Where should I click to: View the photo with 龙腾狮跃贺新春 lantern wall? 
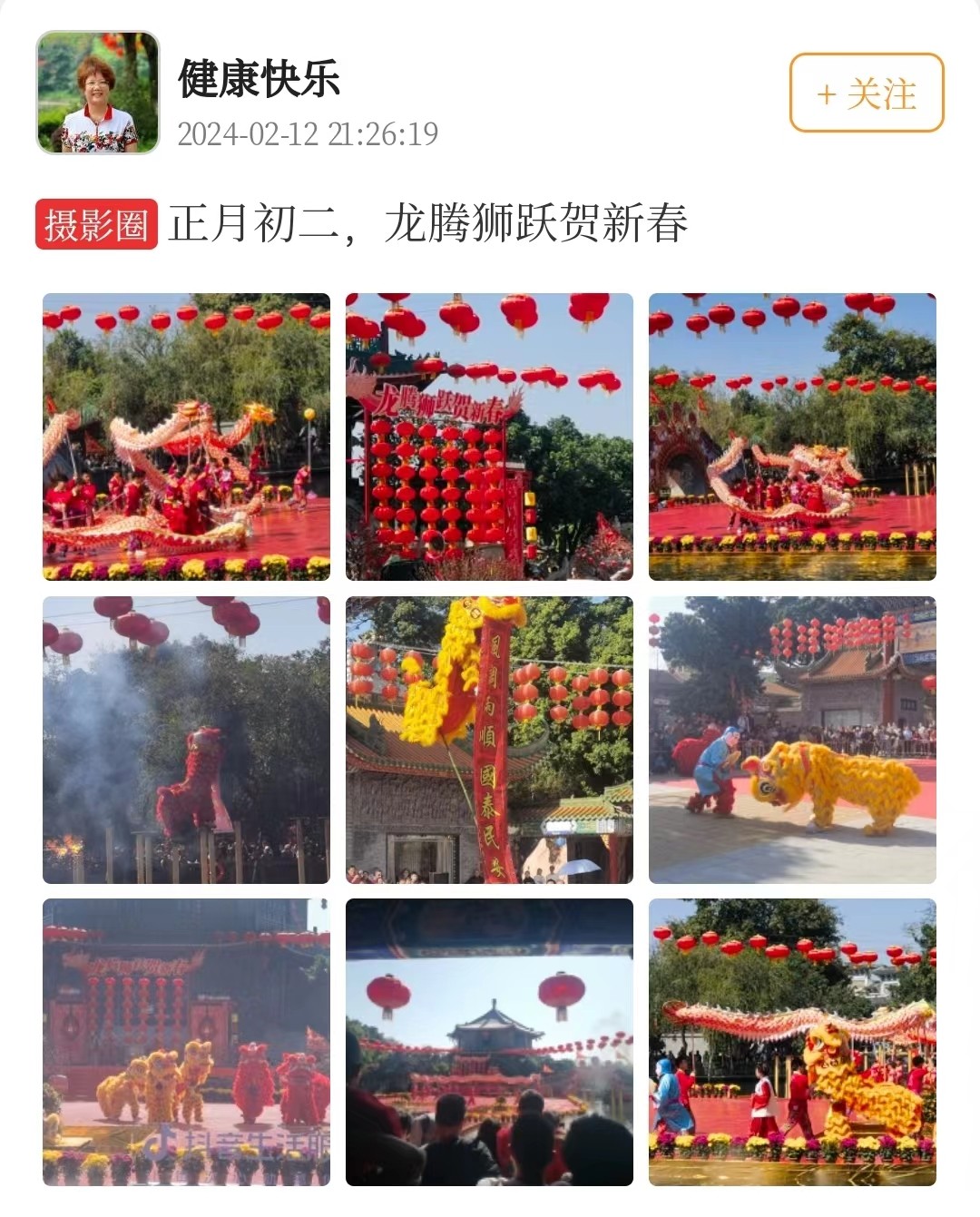tap(489, 437)
